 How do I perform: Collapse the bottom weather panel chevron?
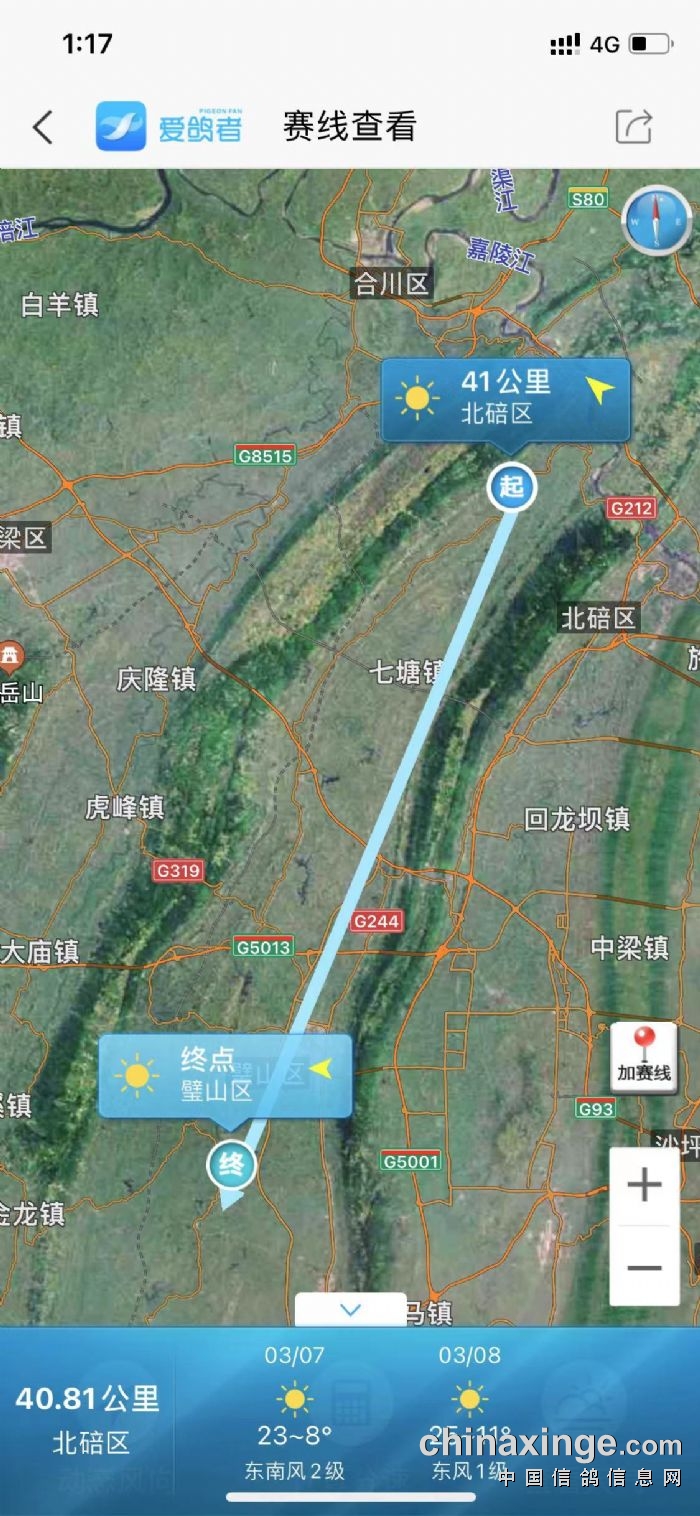350,1309
